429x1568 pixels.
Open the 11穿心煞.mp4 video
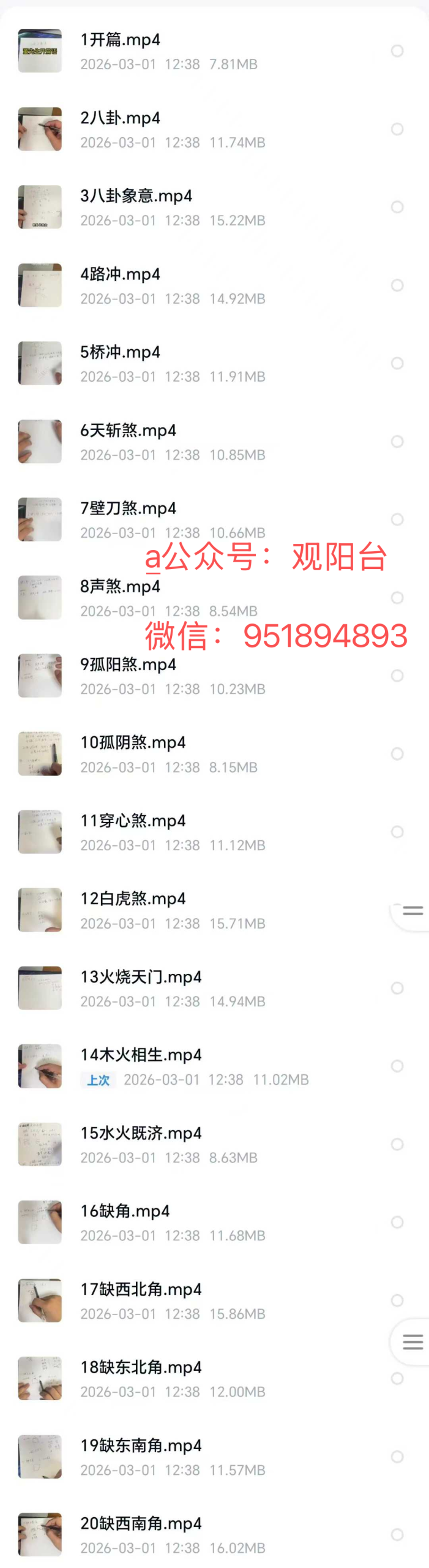point(214,832)
